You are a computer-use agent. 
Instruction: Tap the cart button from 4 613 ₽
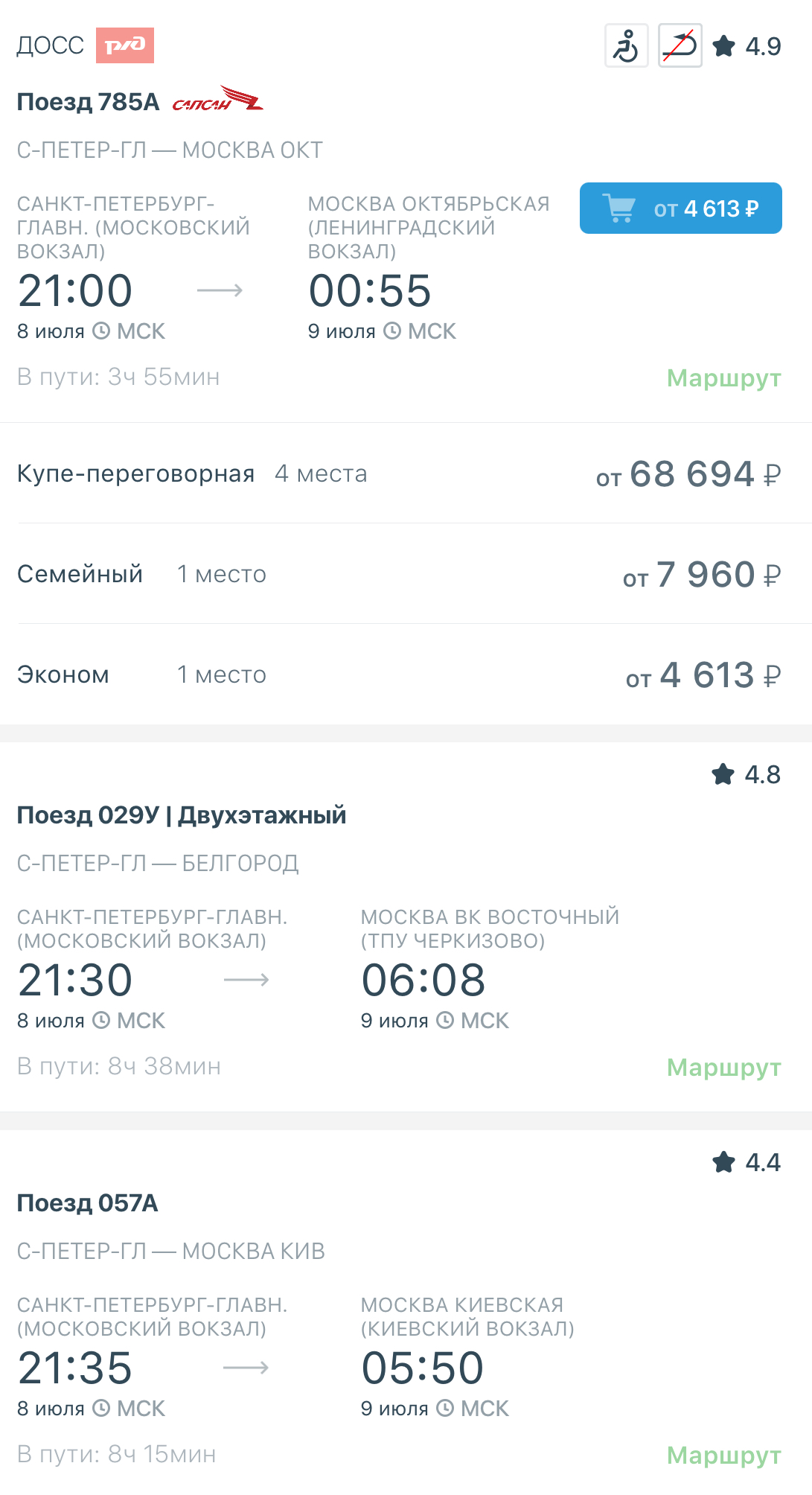coord(680,208)
